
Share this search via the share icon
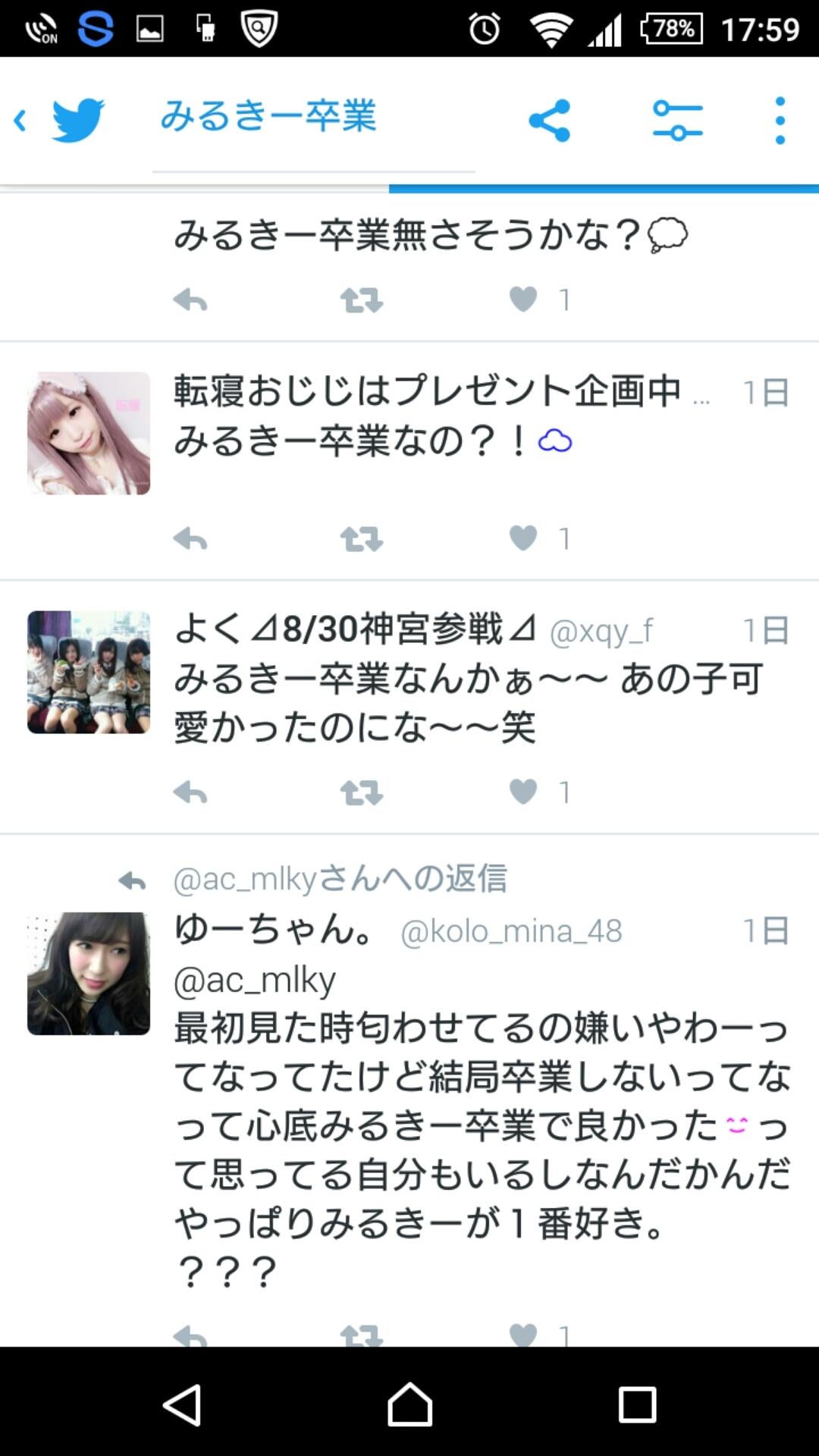(x=549, y=121)
